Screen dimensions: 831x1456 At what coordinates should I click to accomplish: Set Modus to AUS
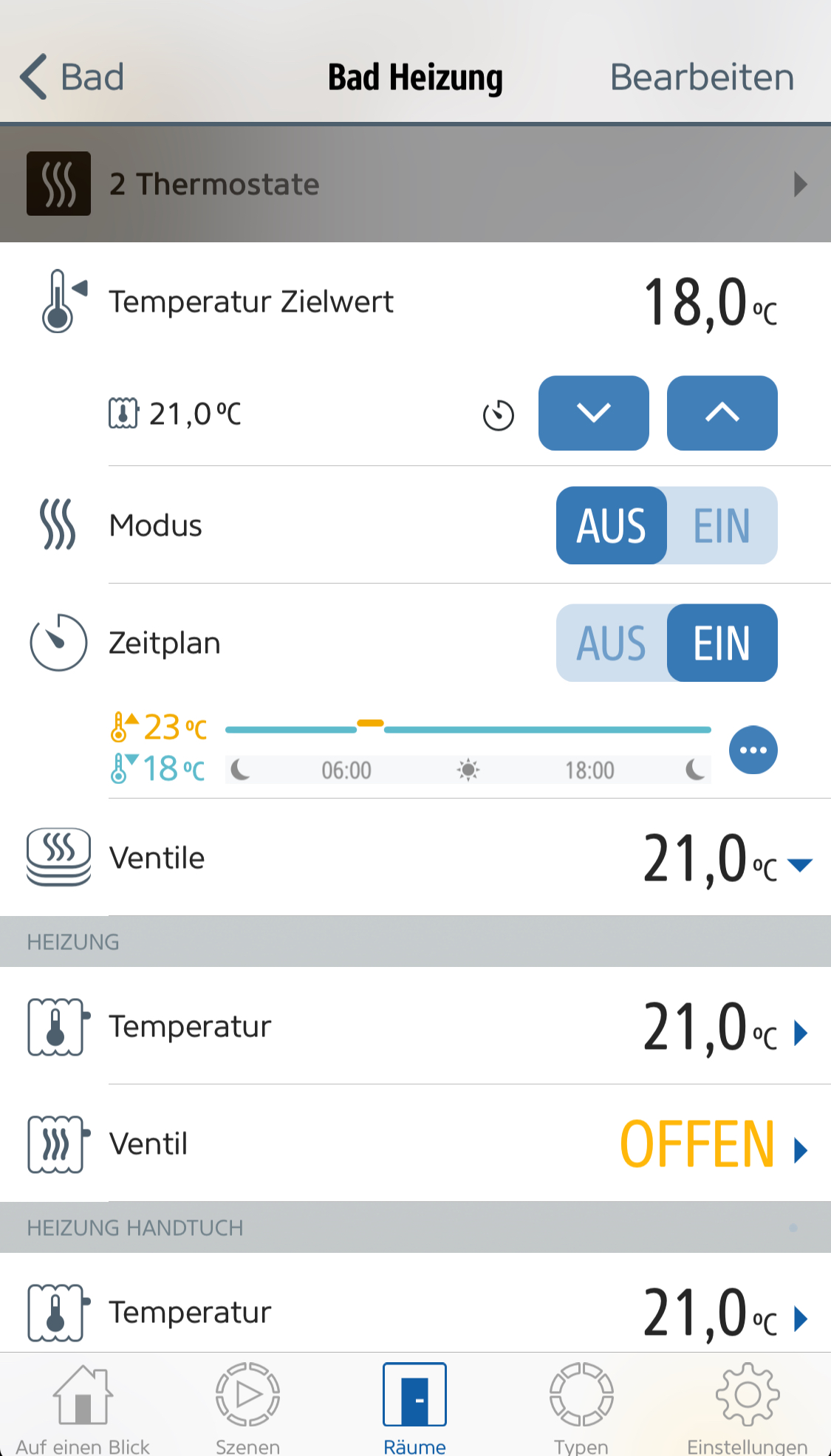click(x=612, y=525)
